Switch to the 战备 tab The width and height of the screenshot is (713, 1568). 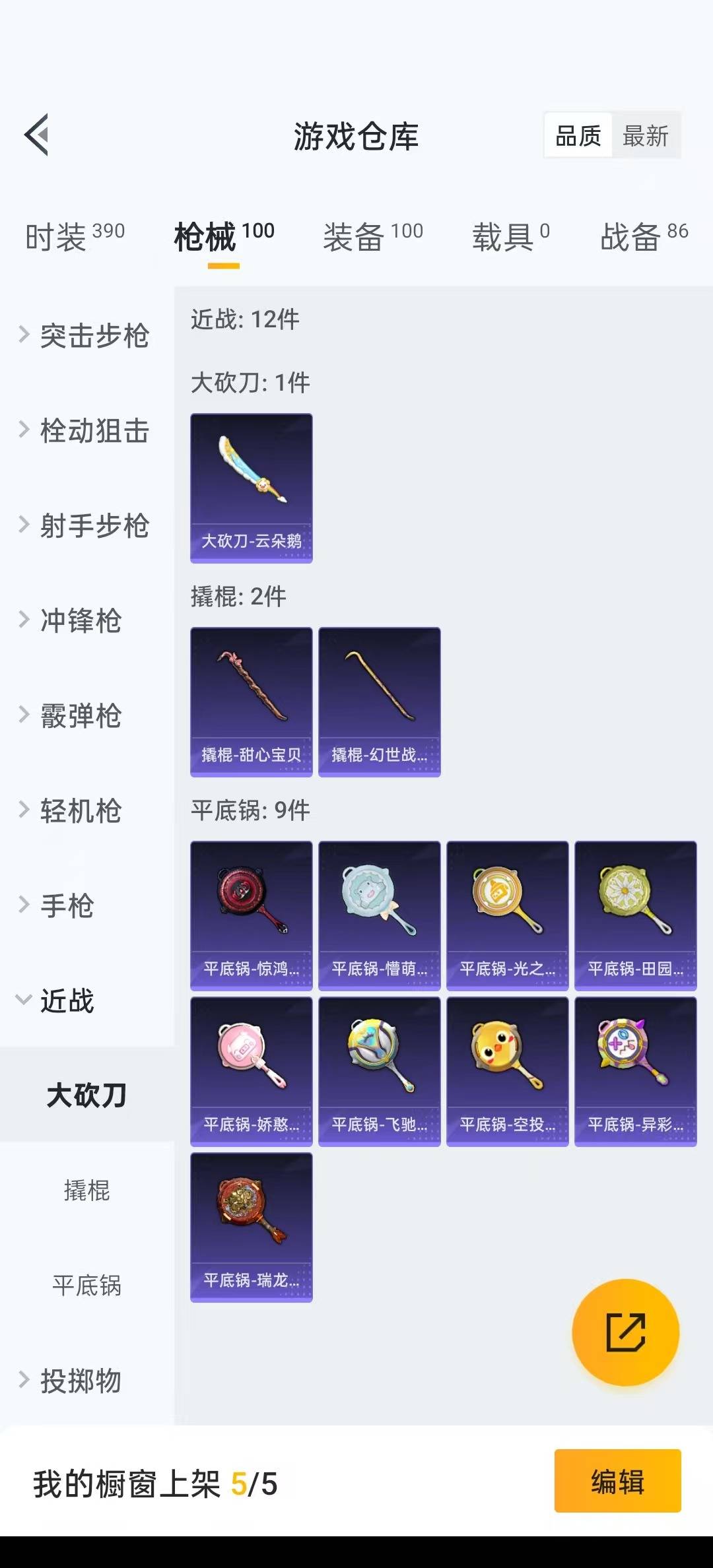tap(644, 237)
